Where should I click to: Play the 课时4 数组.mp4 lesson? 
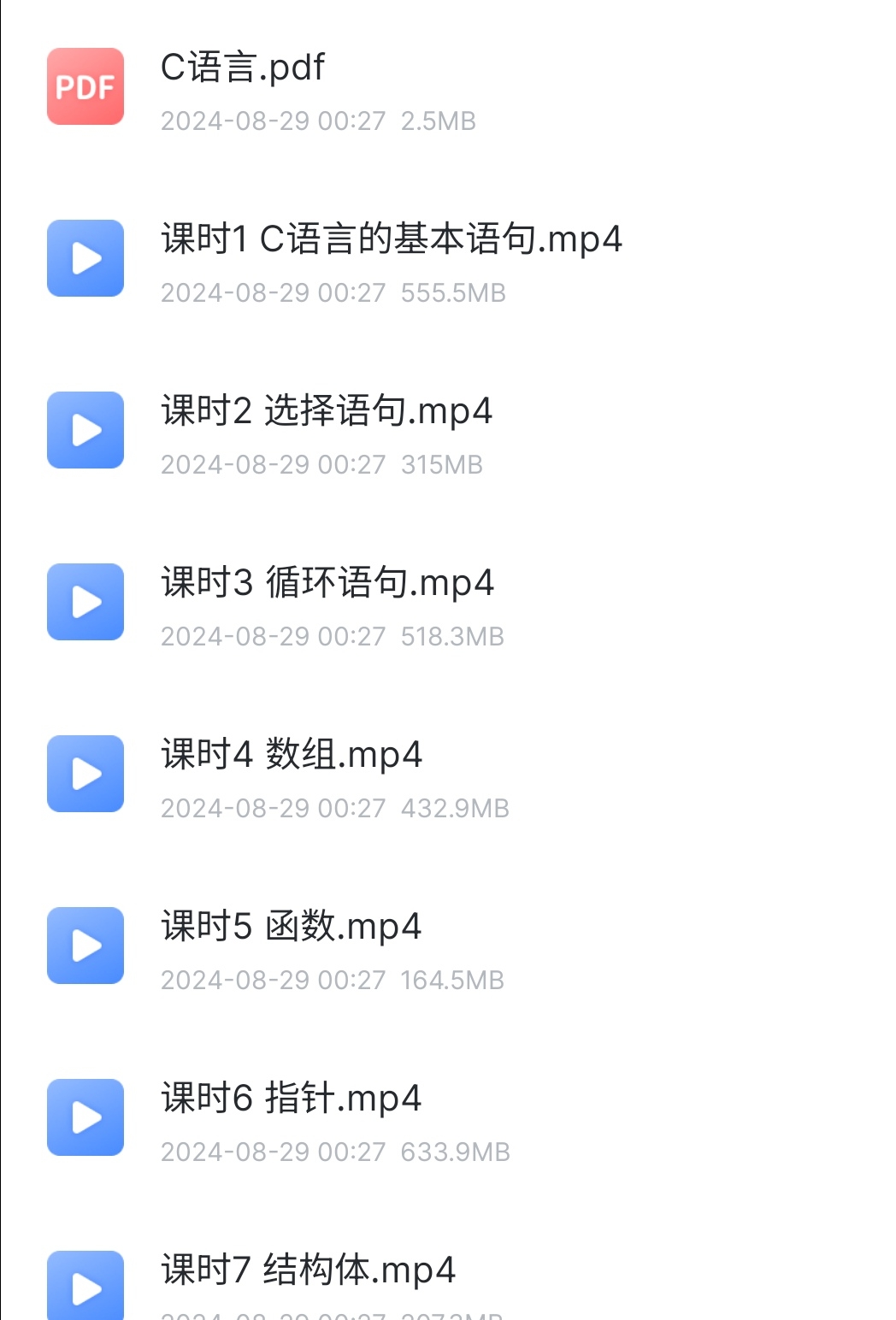point(292,756)
